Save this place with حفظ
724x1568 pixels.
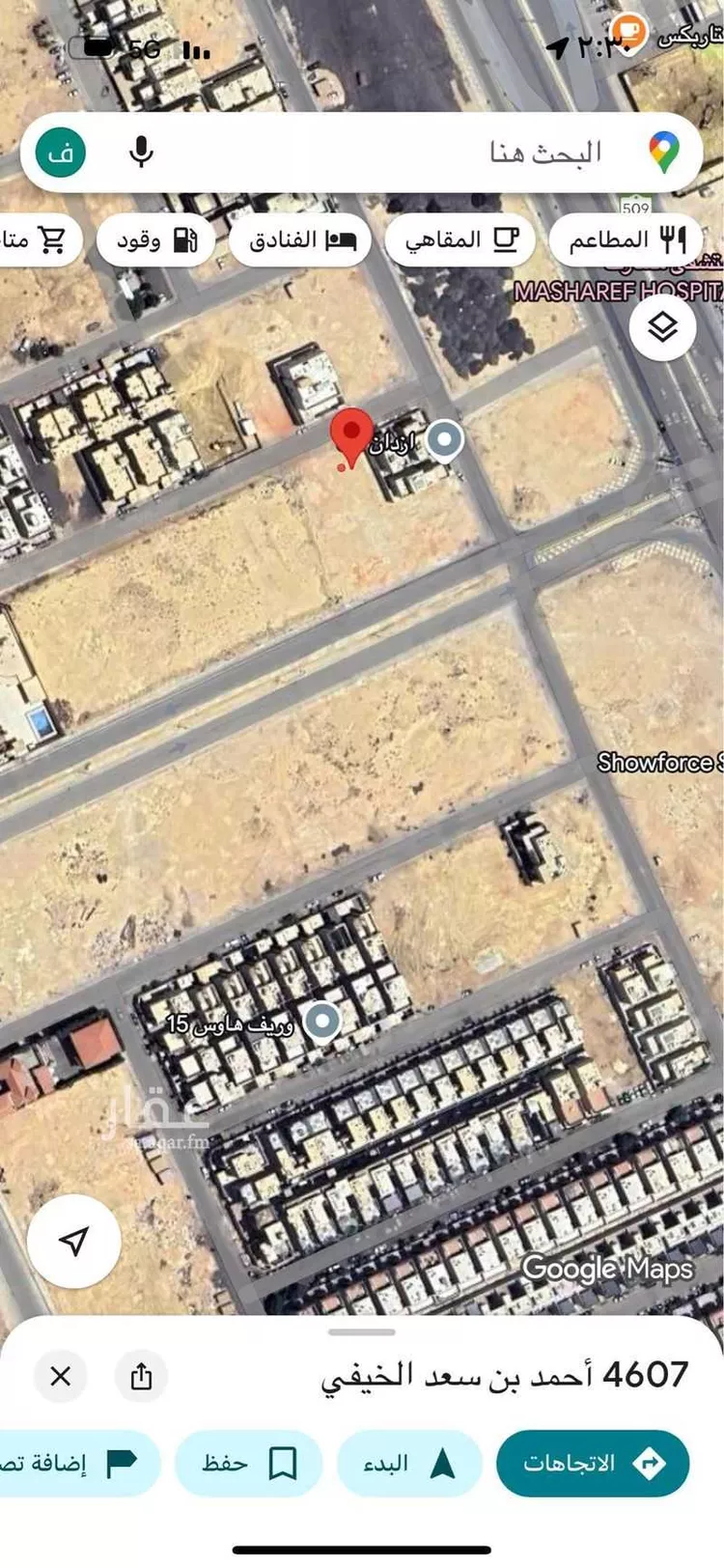point(248,1464)
